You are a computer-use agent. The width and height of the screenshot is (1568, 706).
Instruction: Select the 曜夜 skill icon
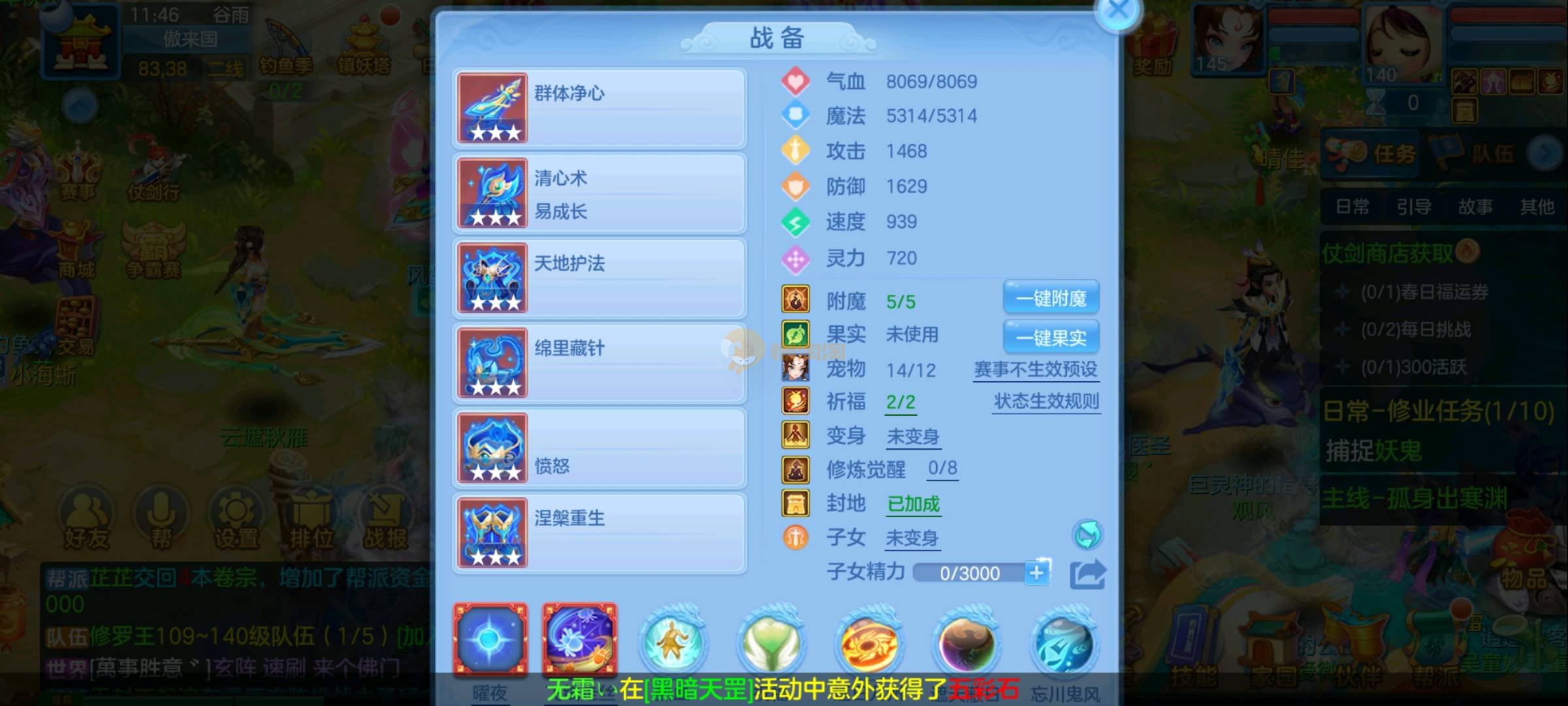(490, 639)
